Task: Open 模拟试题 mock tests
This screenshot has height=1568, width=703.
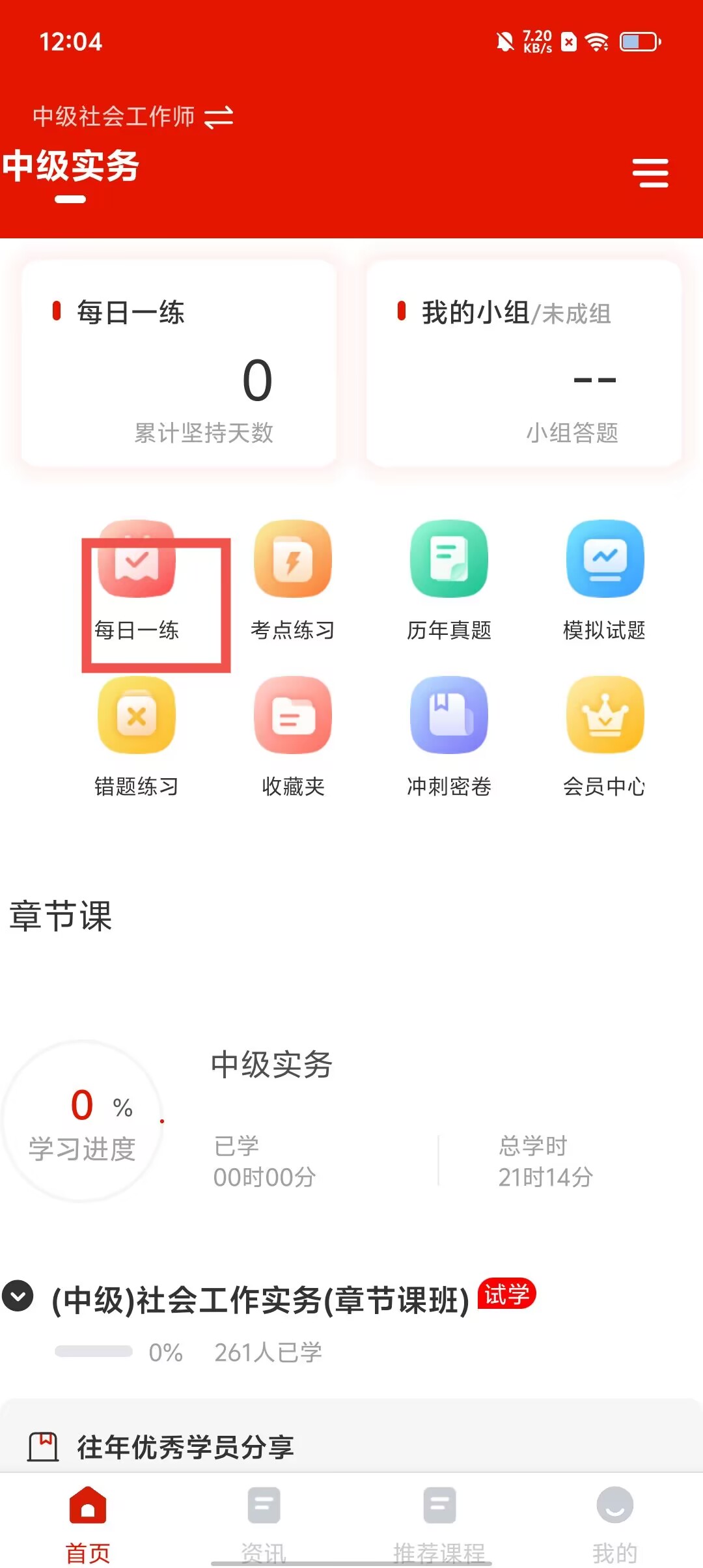Action: pyautogui.click(x=605, y=580)
